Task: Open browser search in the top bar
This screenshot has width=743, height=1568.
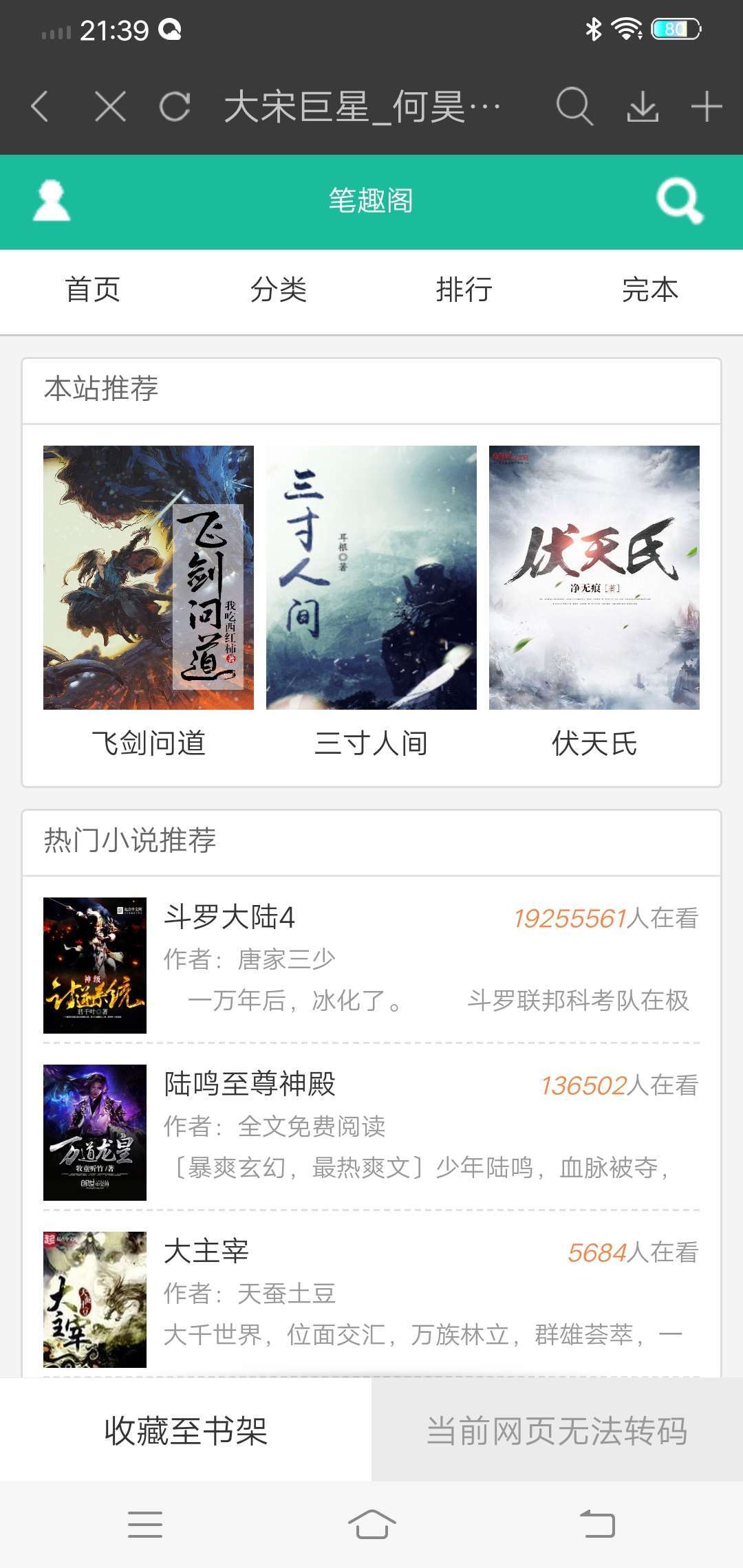Action: (574, 107)
